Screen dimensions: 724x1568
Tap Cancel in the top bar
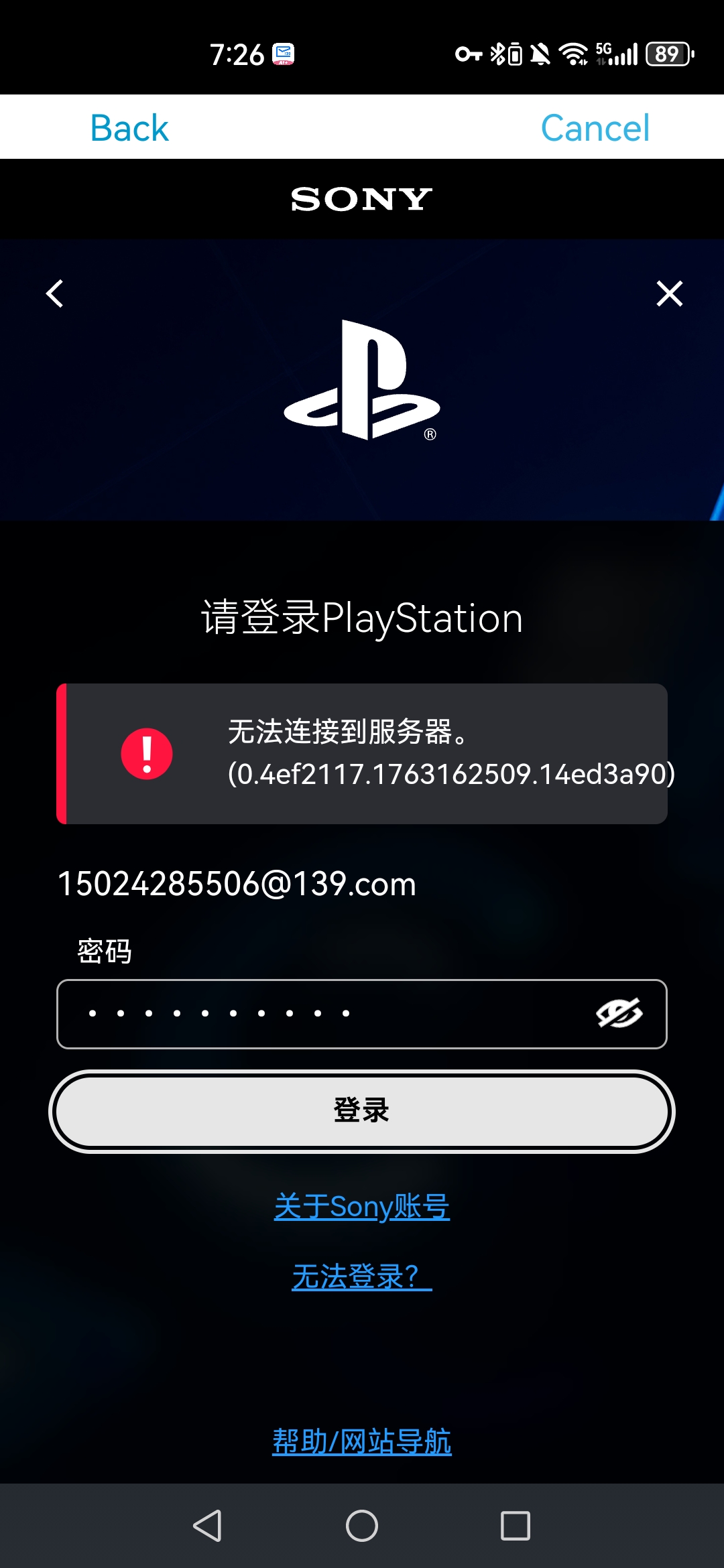(595, 127)
